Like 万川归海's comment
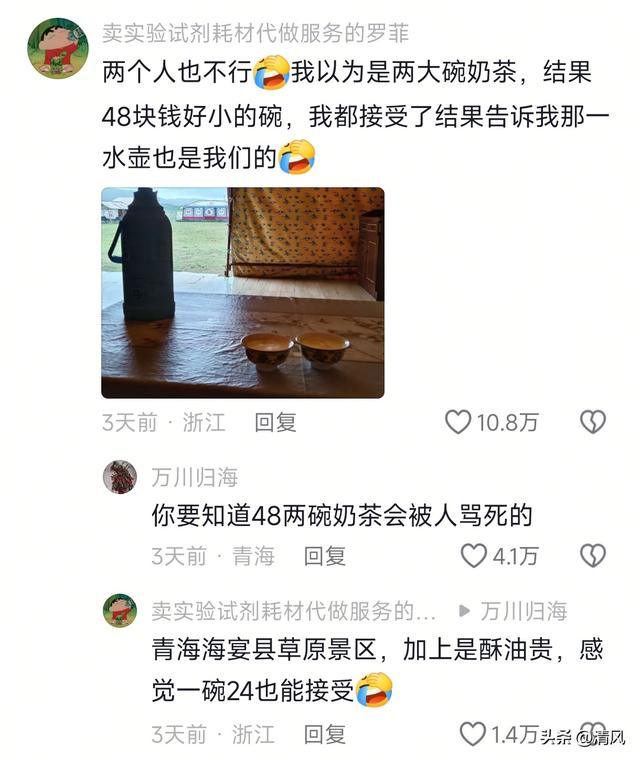 click(x=473, y=555)
